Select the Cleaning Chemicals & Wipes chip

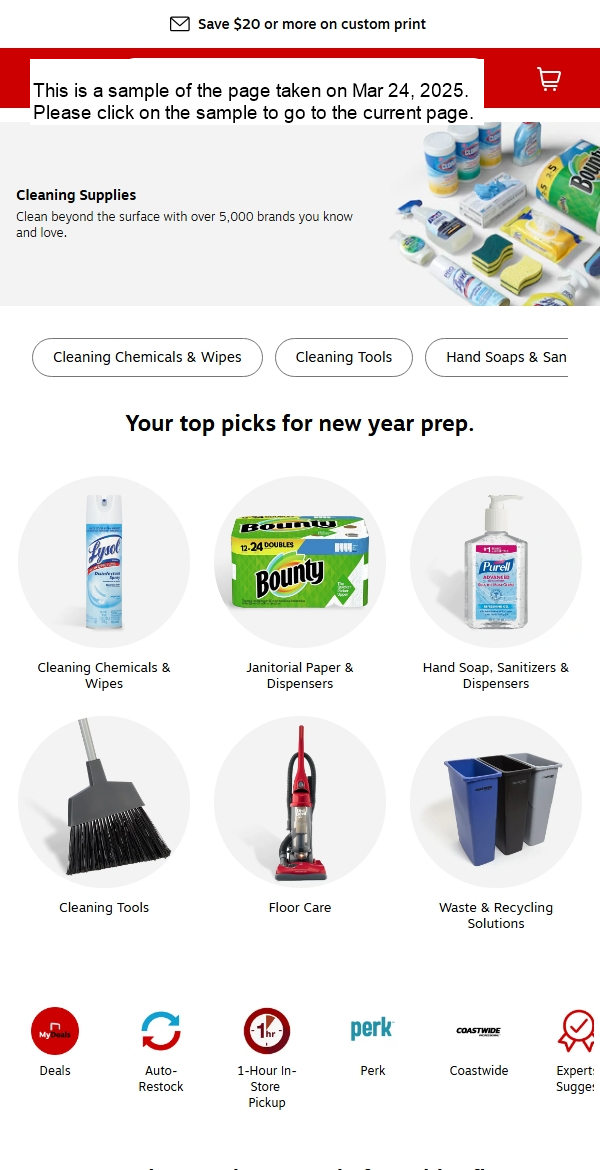tap(147, 357)
